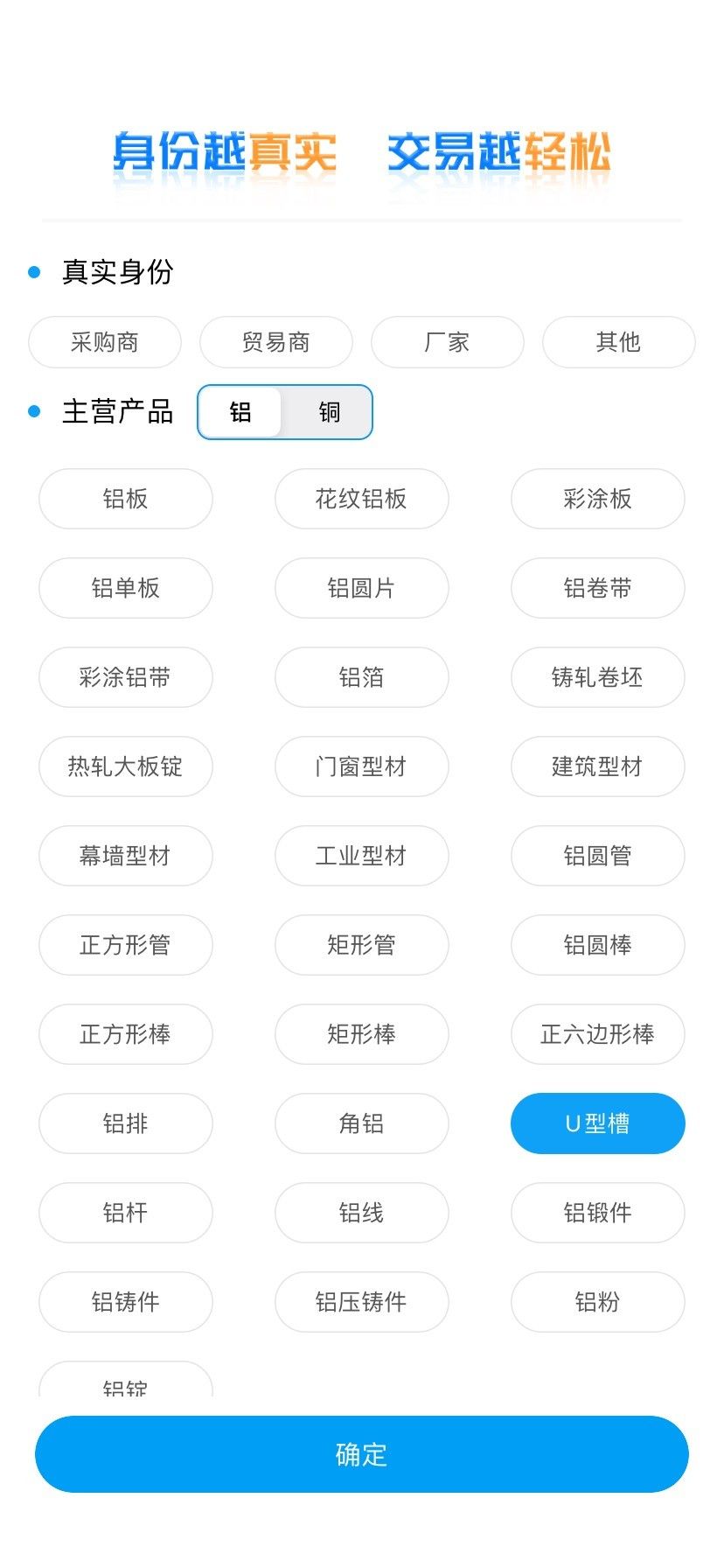Tap the 工业型材 option
Image resolution: width=724 pixels, height=1568 pixels.
pos(362,856)
